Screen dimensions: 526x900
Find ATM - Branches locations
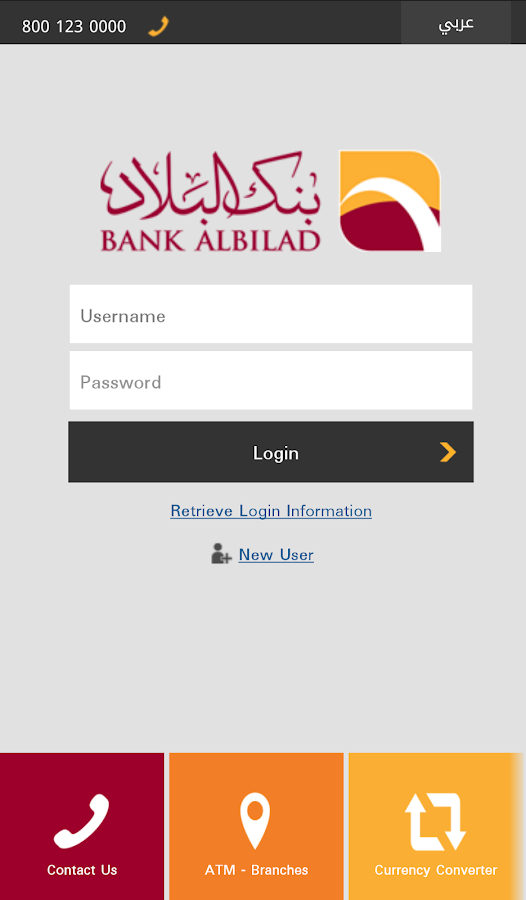click(256, 827)
